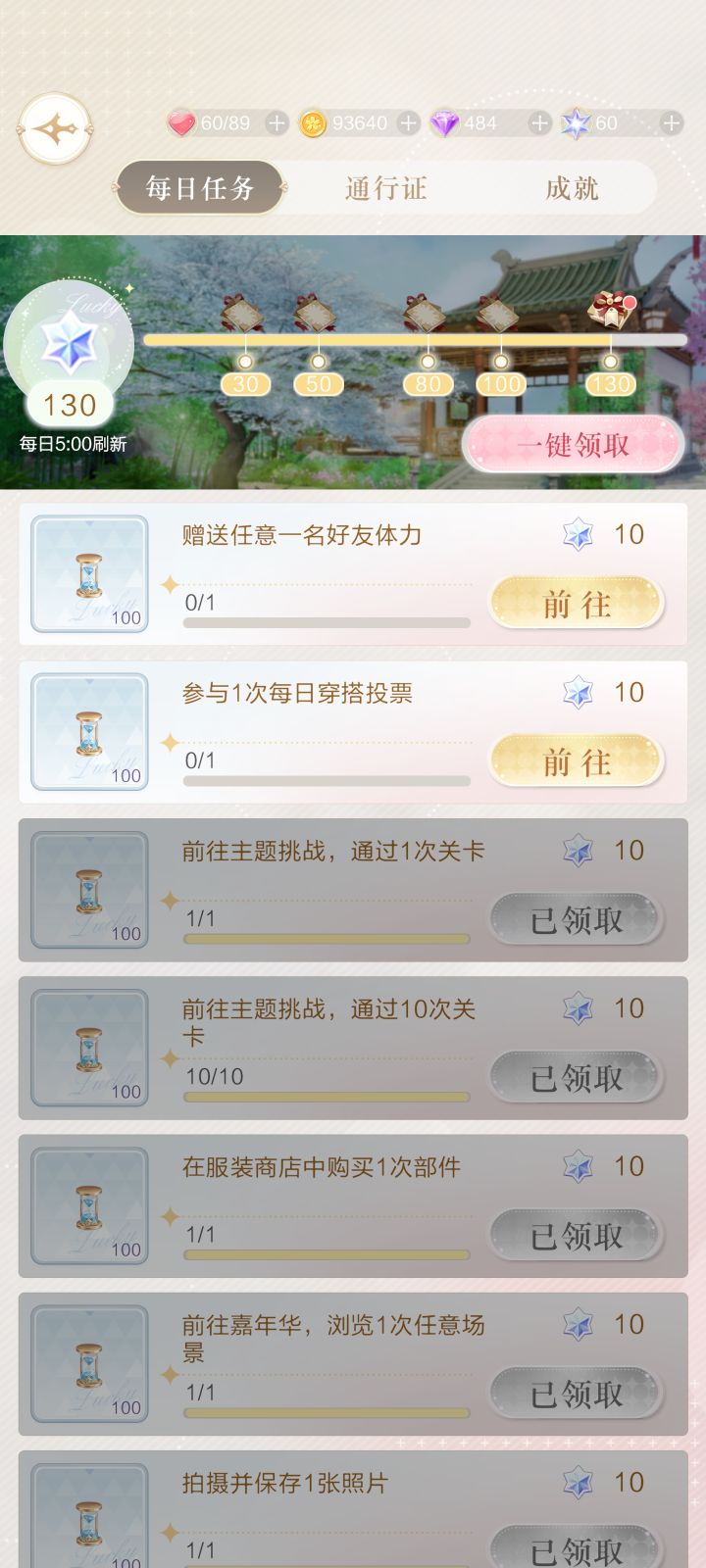Click the gold coin currency icon
This screenshot has height=1568, width=706.
[x=314, y=122]
